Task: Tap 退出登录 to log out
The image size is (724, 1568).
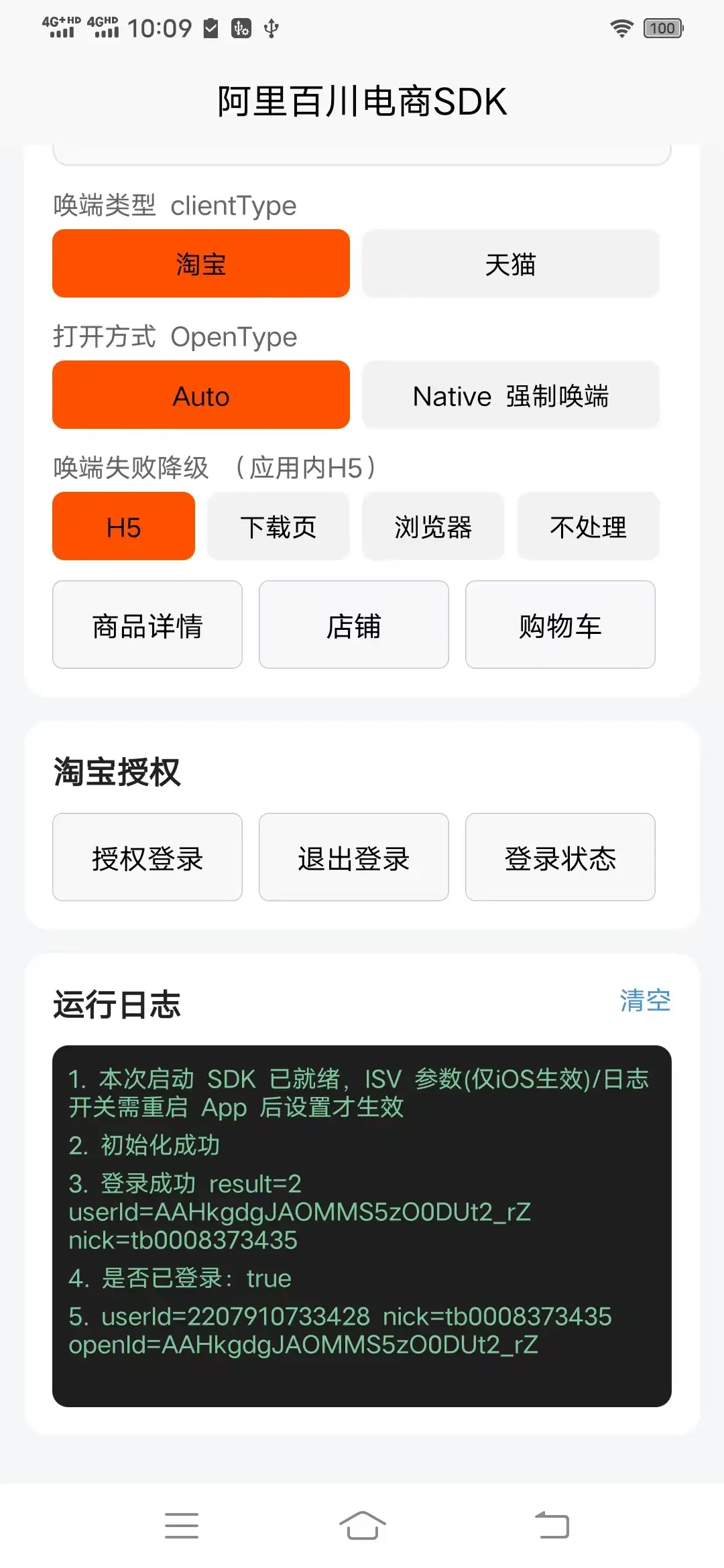Action: pyautogui.click(x=354, y=857)
